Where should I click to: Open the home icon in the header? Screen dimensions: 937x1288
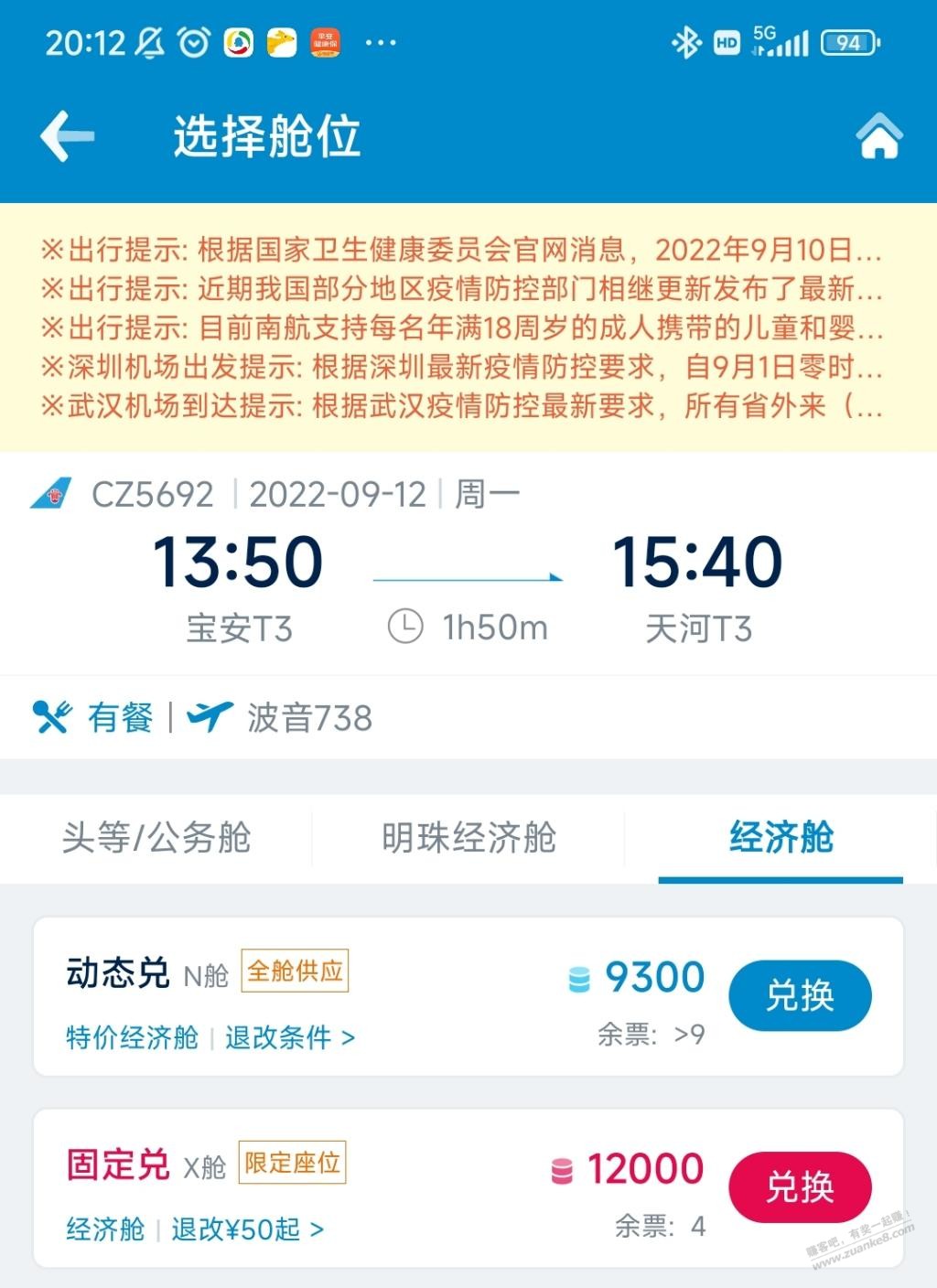coord(878,137)
